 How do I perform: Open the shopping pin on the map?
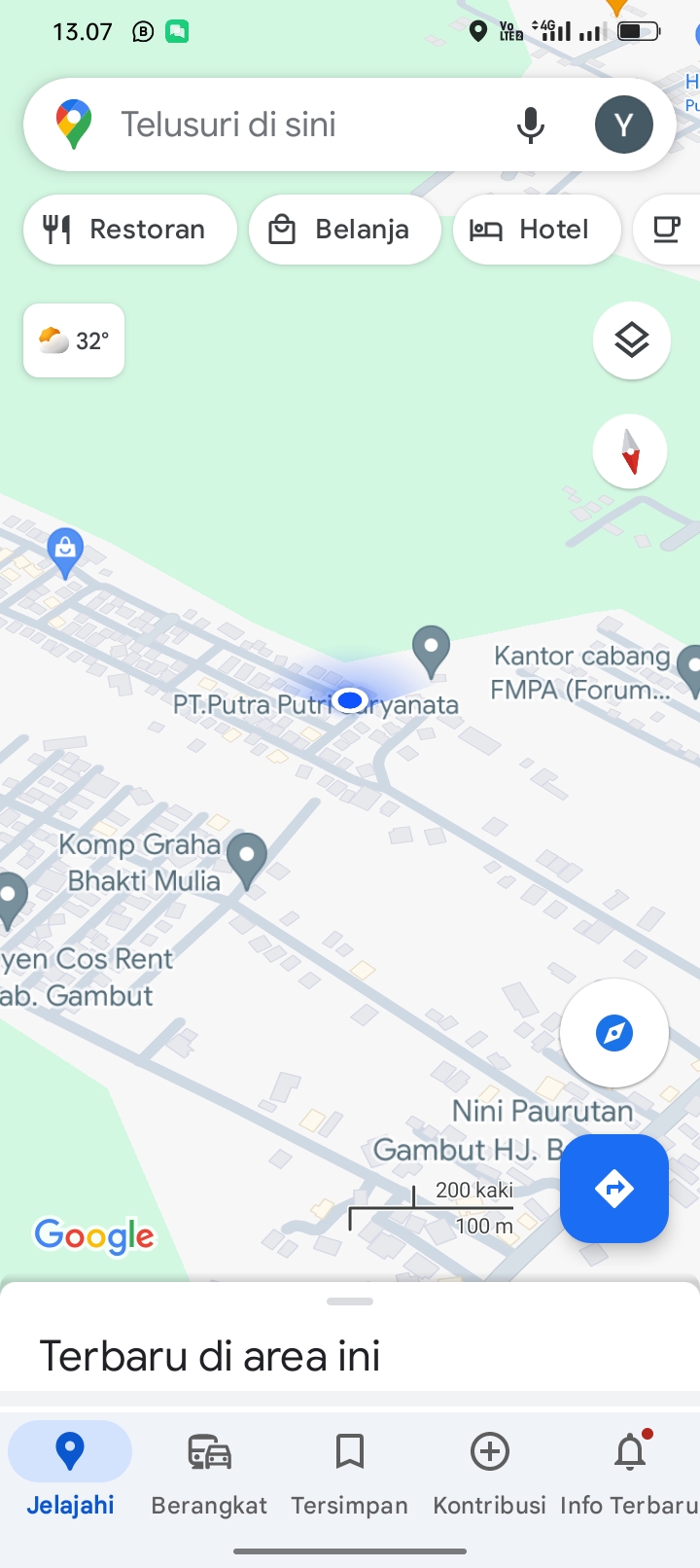[x=65, y=552]
